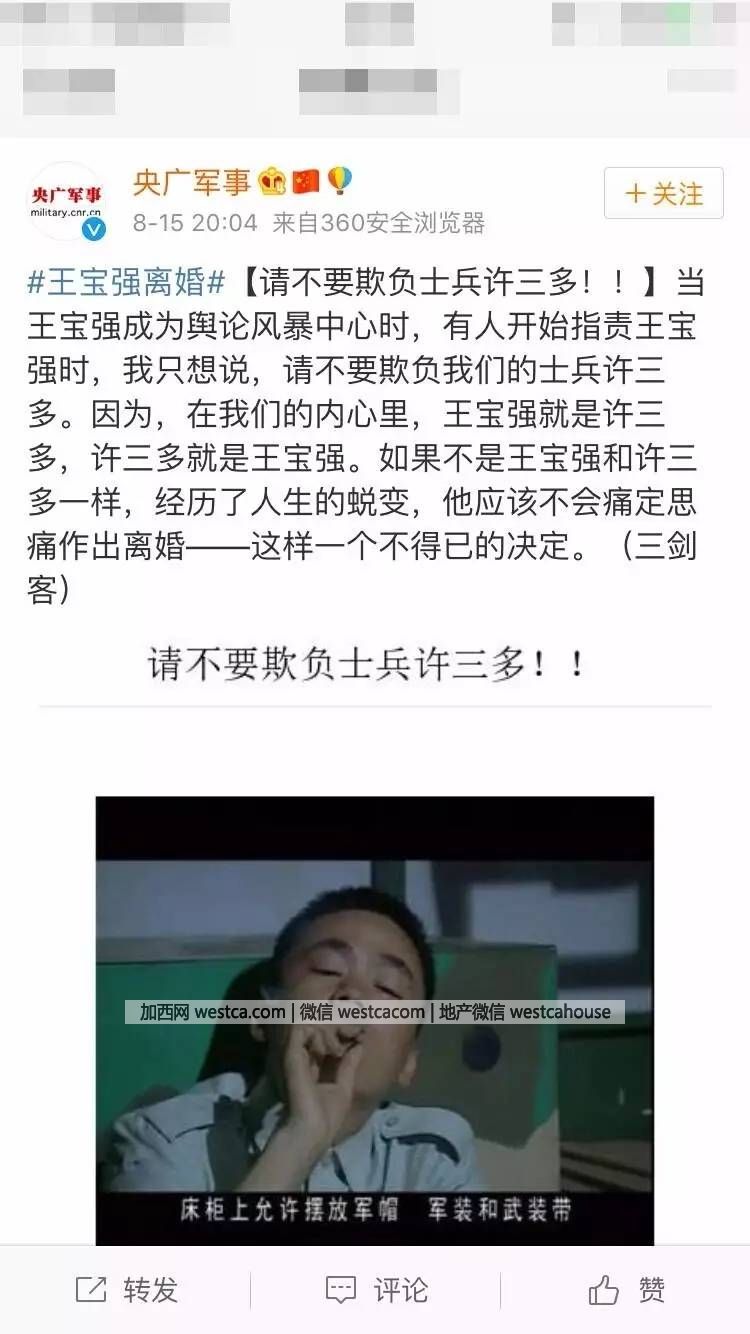Open the 央广军事 account name

pos(192,183)
